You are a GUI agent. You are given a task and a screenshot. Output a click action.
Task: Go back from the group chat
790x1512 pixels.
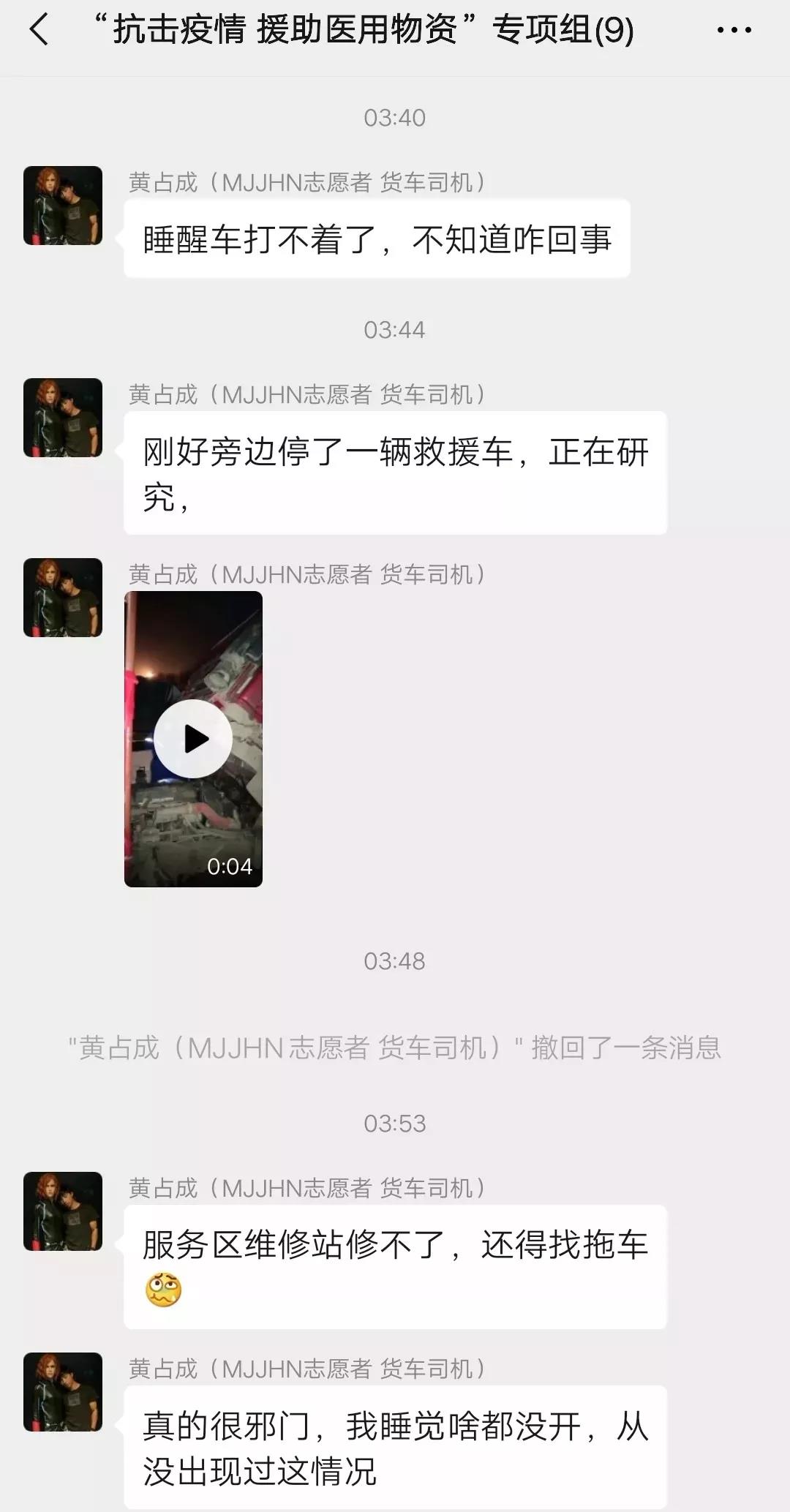[39, 31]
